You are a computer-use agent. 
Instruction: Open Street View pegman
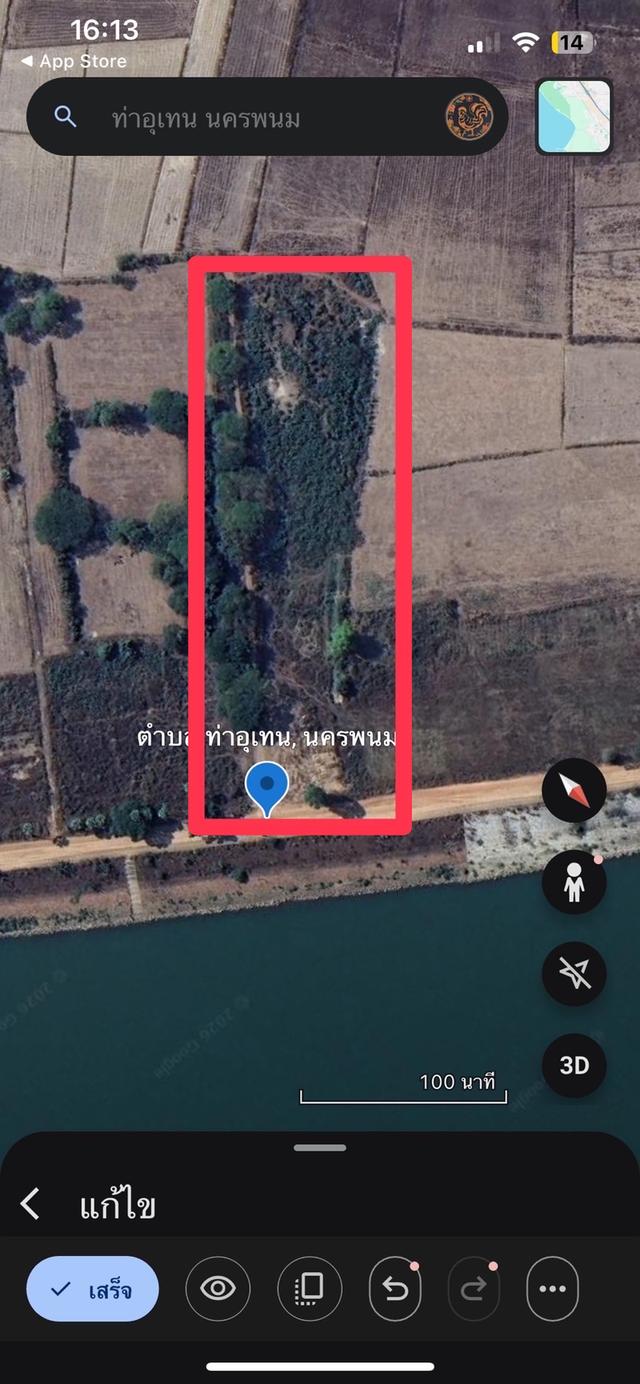[574, 882]
